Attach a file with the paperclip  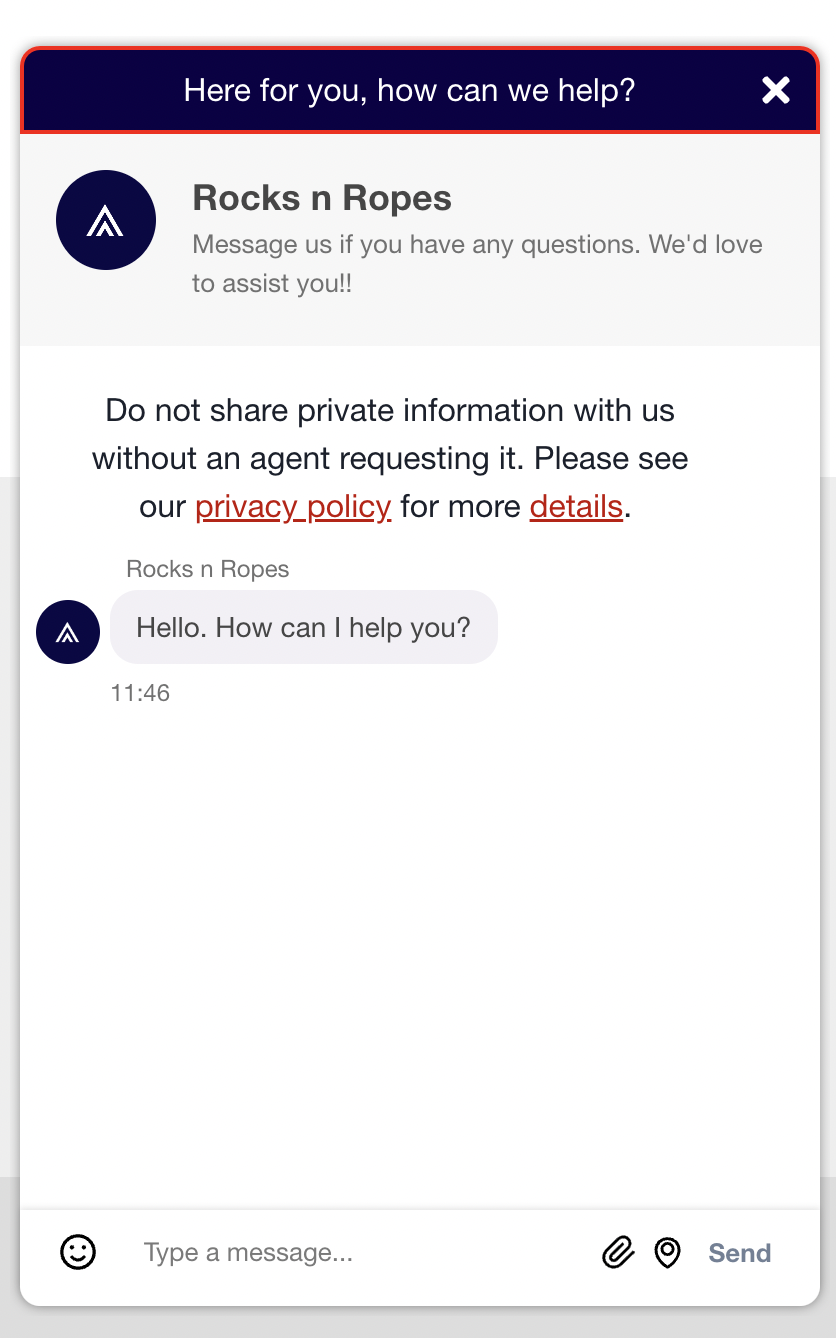tap(618, 1252)
